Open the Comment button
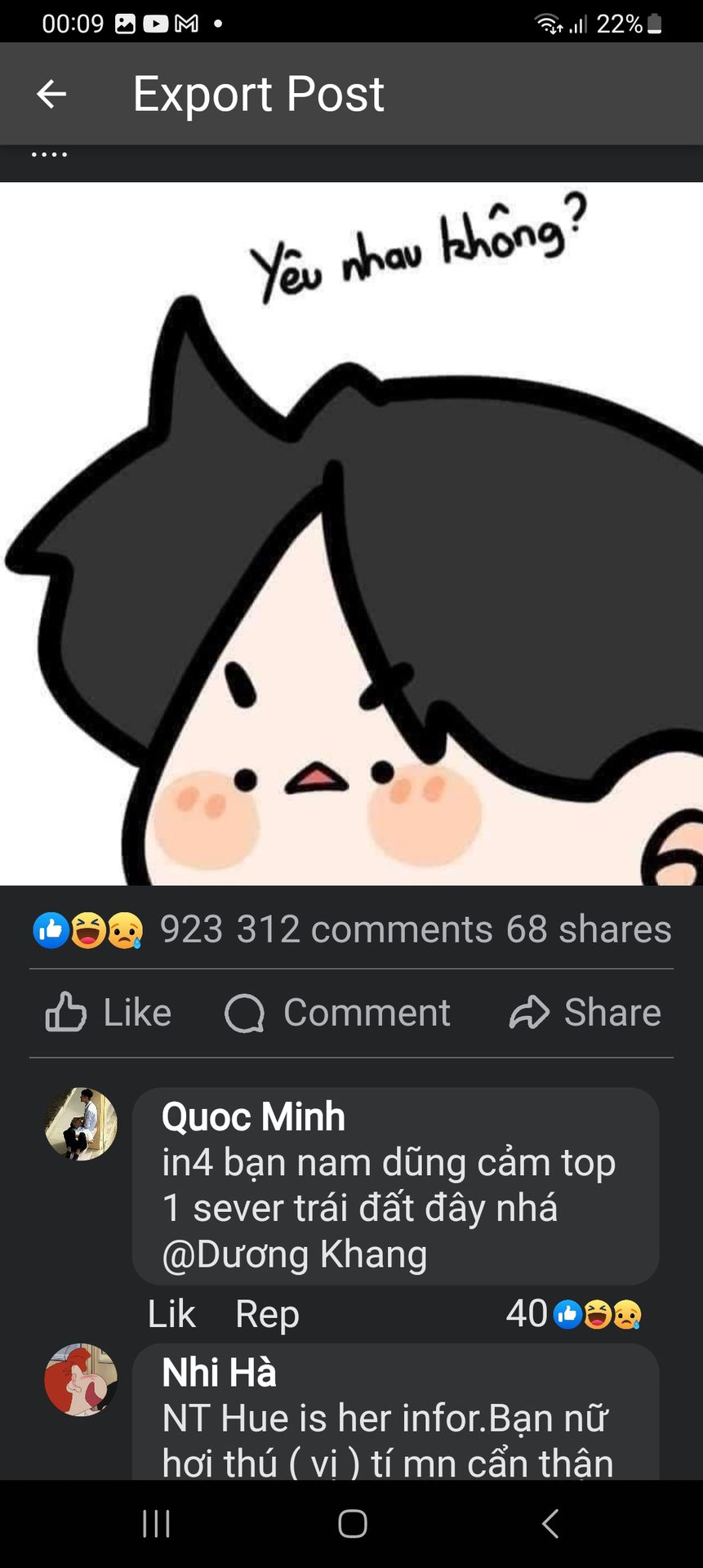Image resolution: width=703 pixels, height=1568 pixels. pos(337,1013)
